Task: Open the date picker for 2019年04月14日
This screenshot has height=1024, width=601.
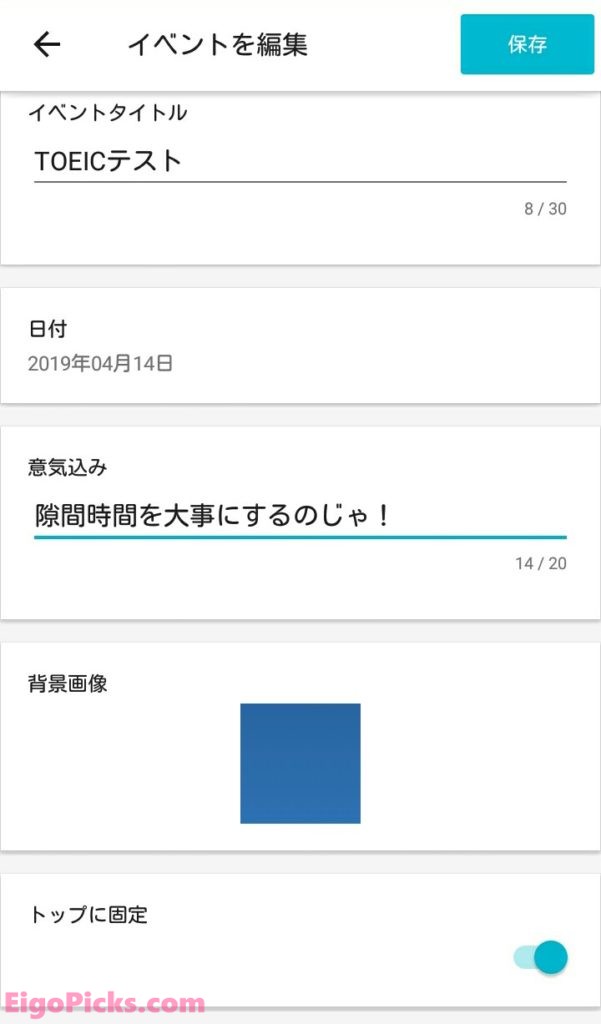Action: pos(100,363)
